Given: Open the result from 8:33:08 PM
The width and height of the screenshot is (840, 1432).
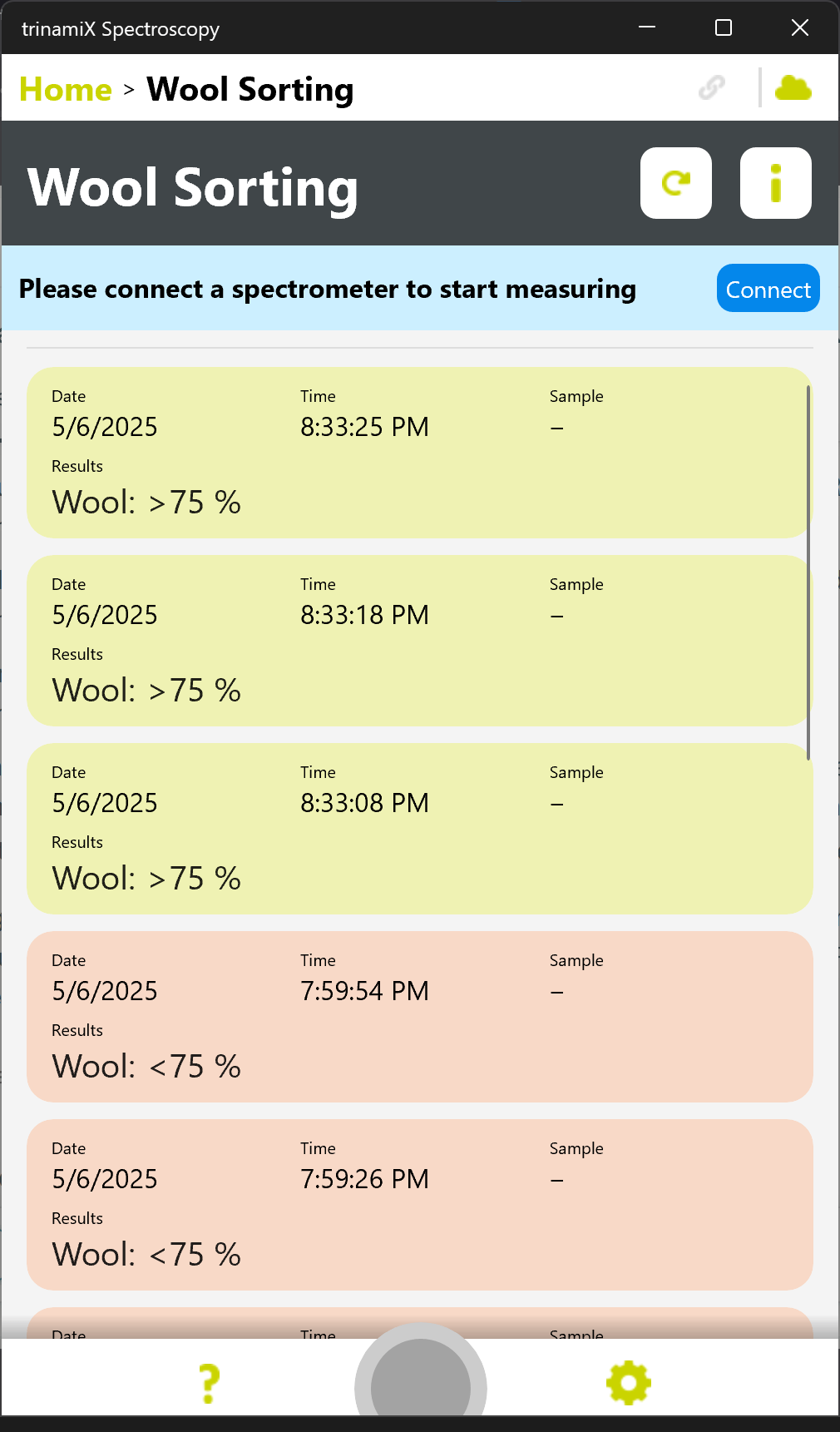Looking at the screenshot, I should tap(419, 829).
